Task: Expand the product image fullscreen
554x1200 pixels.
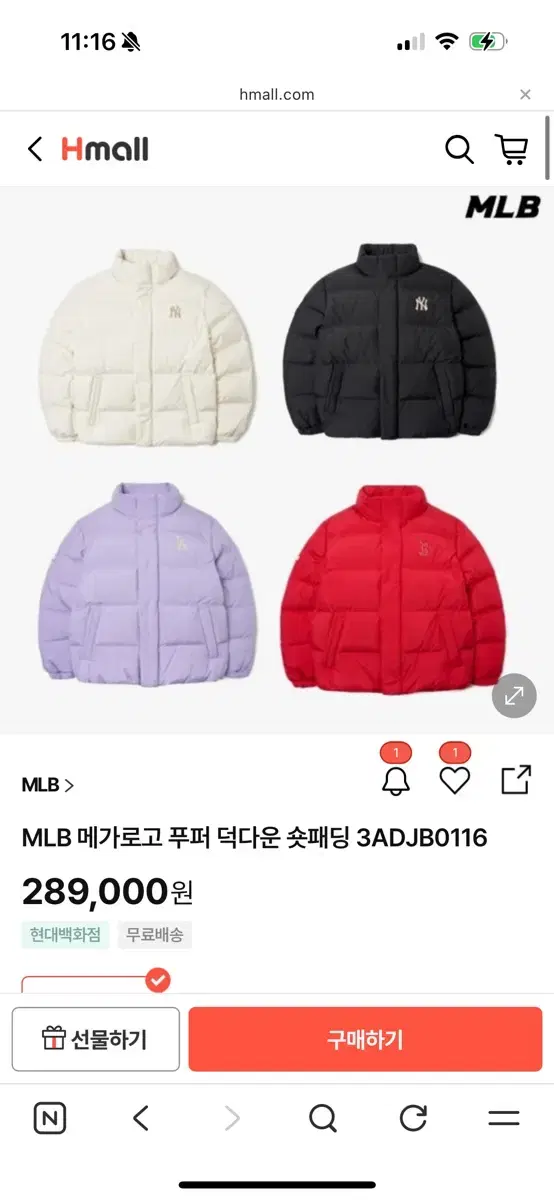Action: point(514,695)
